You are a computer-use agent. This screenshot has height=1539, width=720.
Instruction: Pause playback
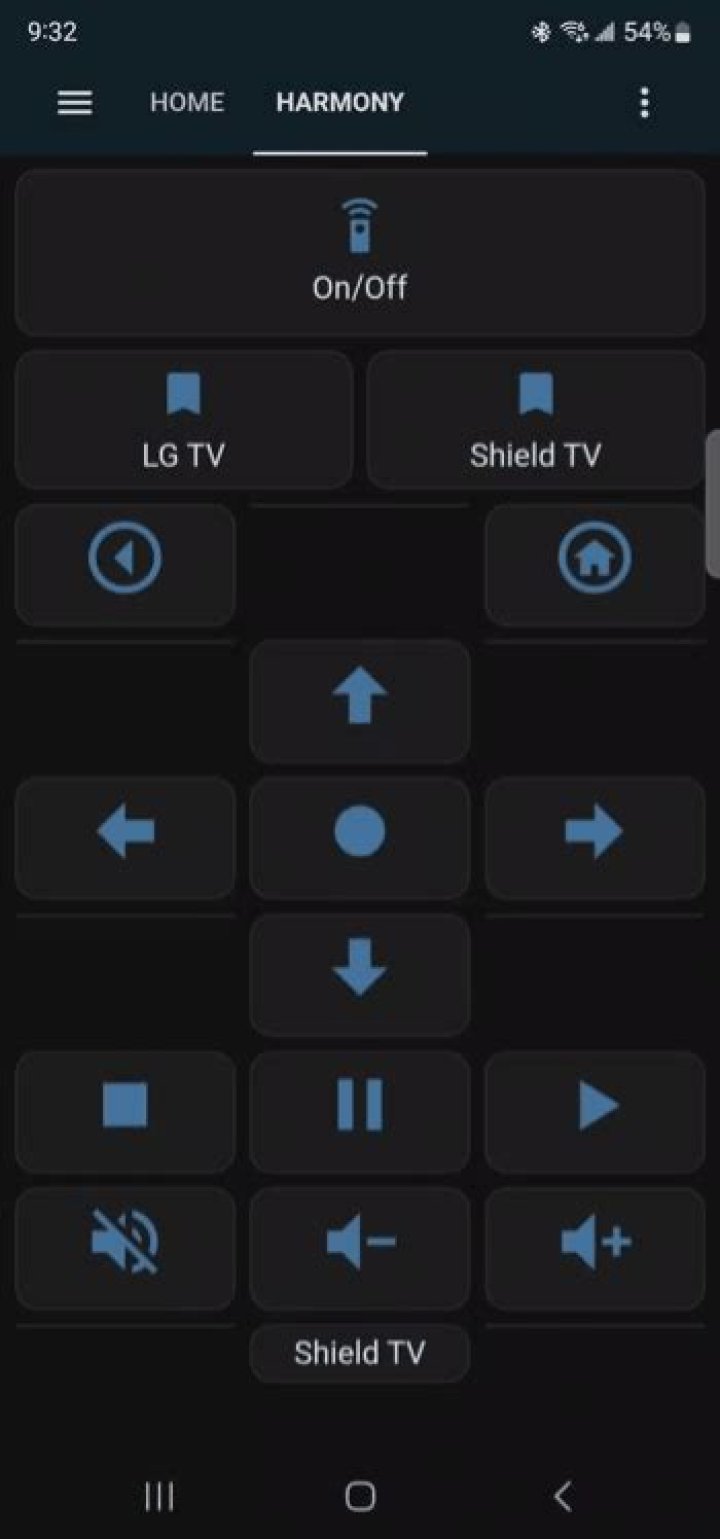(x=360, y=1108)
